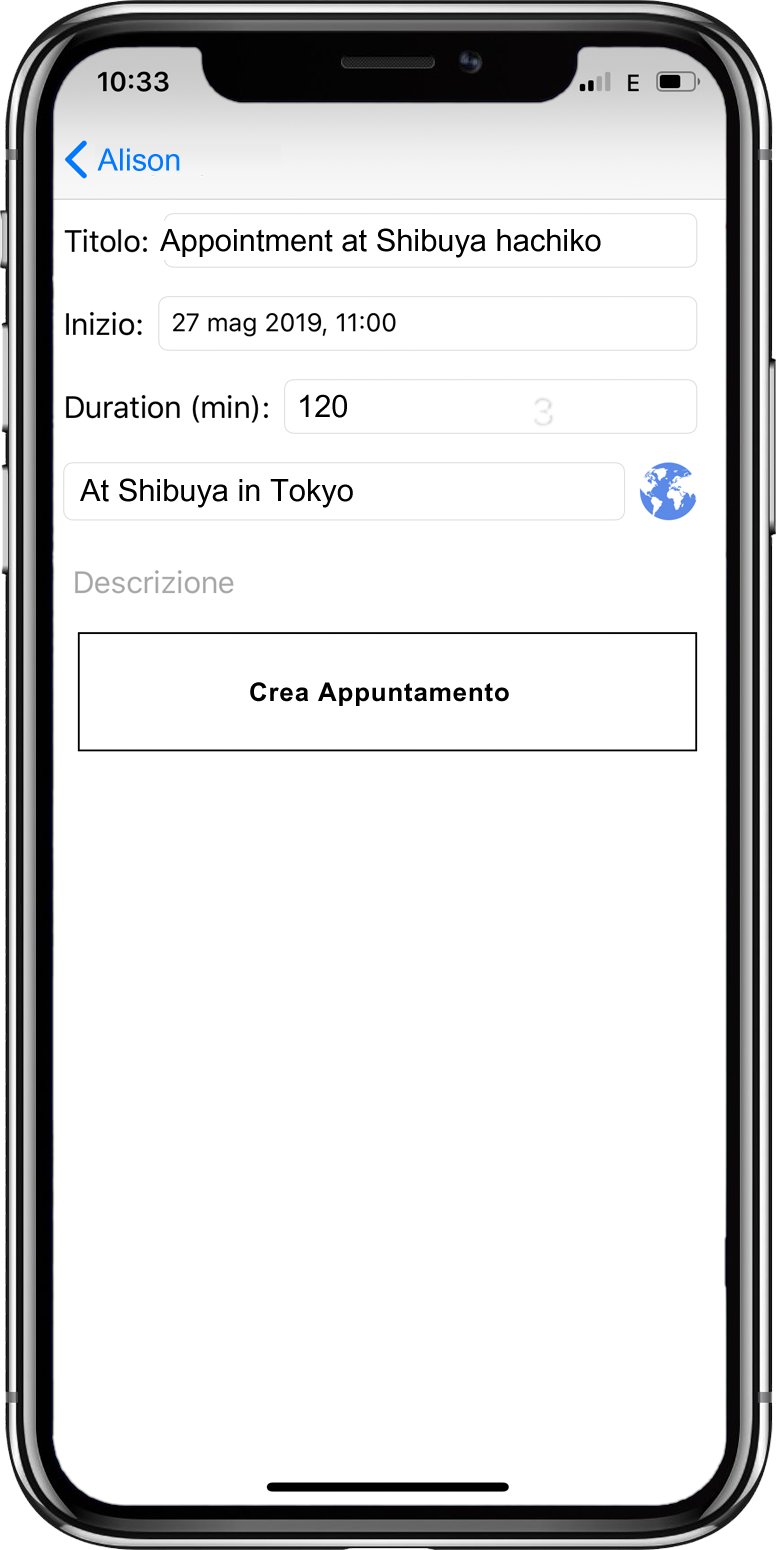Screen dimensions: 776x1550
Task: Go back to Alison
Action: click(x=122, y=160)
